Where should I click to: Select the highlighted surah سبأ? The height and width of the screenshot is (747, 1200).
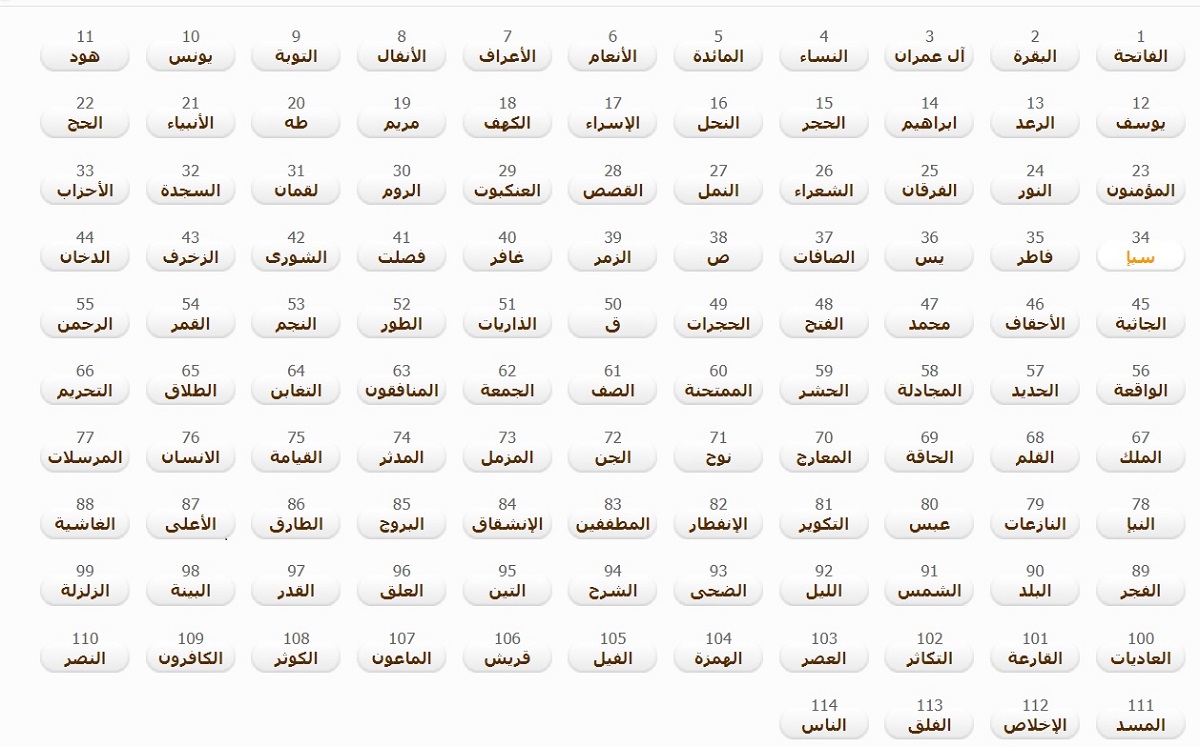[1140, 258]
